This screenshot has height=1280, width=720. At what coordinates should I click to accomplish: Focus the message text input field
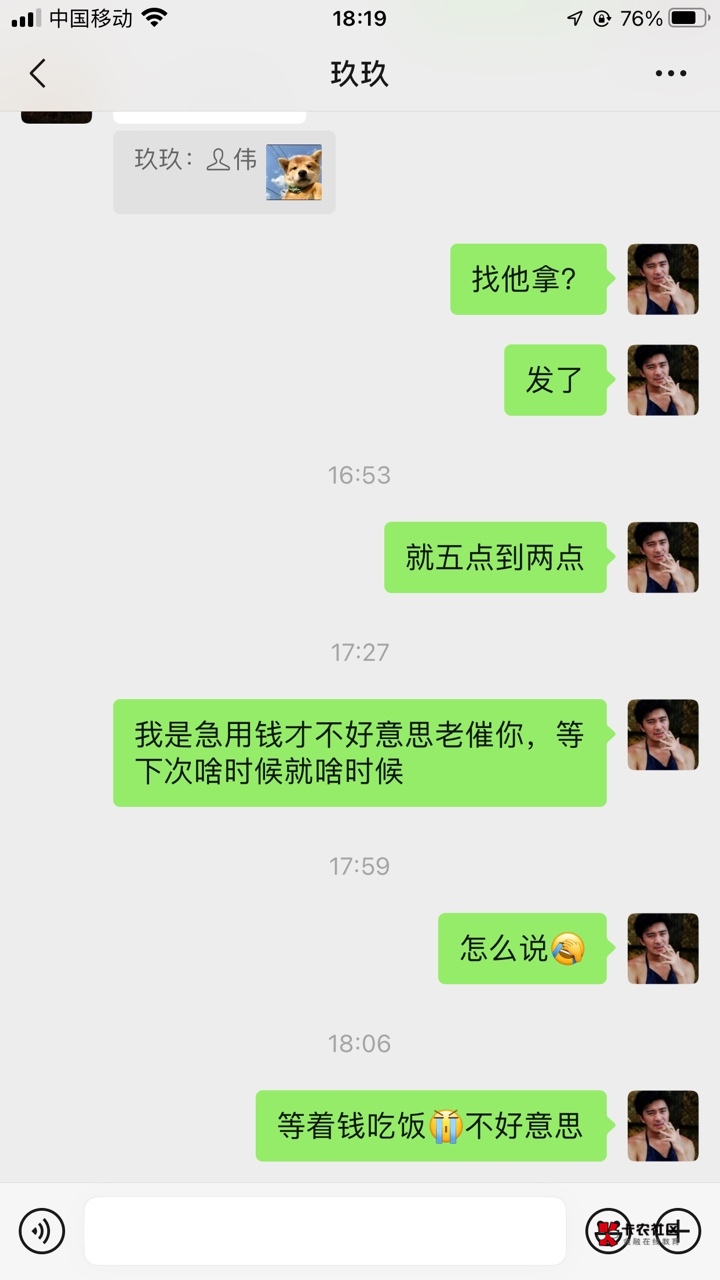point(325,1230)
